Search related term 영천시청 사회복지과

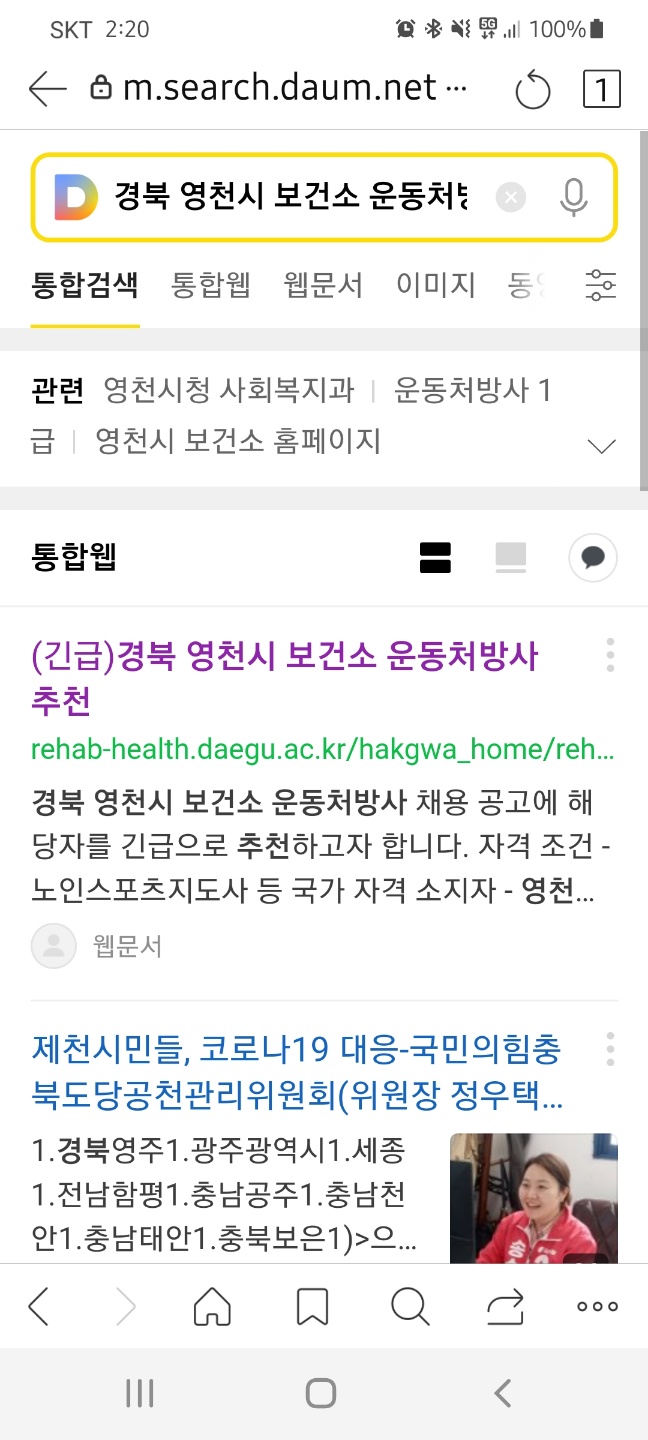[x=229, y=390]
